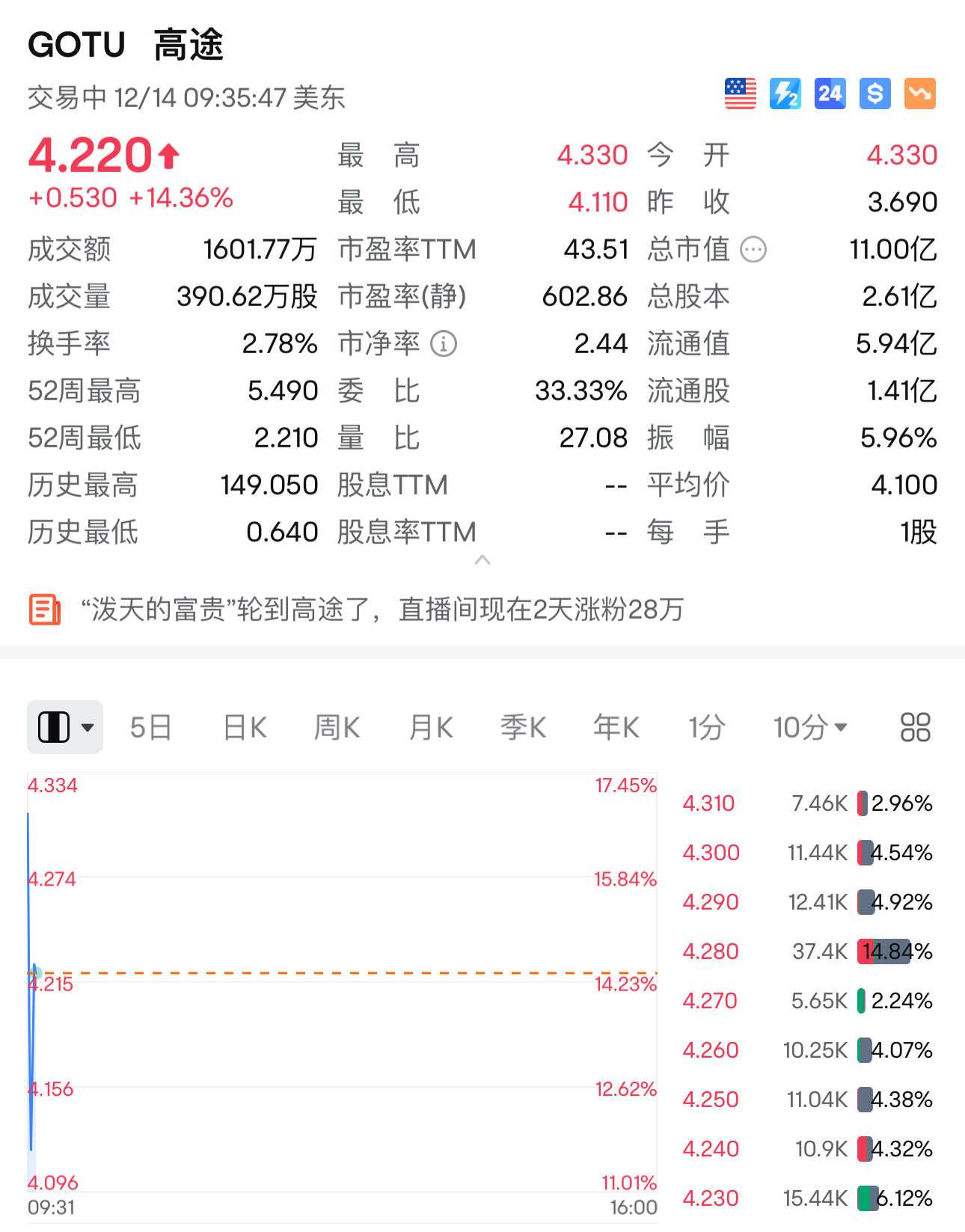Screen dimensions: 965x1232
Task: Select the 1分 chart tab
Action: tap(706, 727)
